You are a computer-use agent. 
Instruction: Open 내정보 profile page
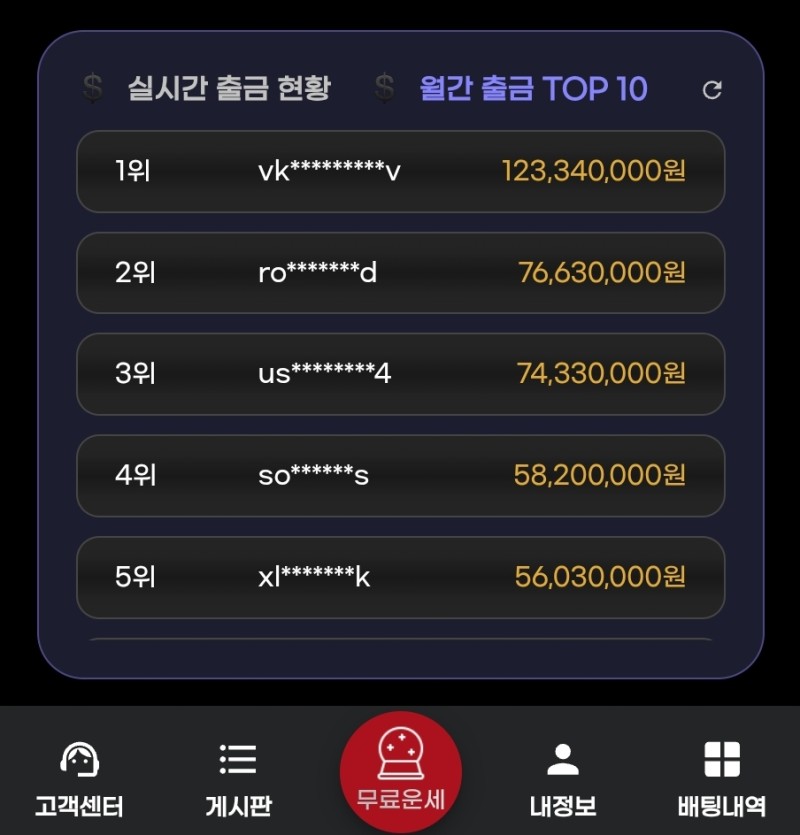[563, 778]
